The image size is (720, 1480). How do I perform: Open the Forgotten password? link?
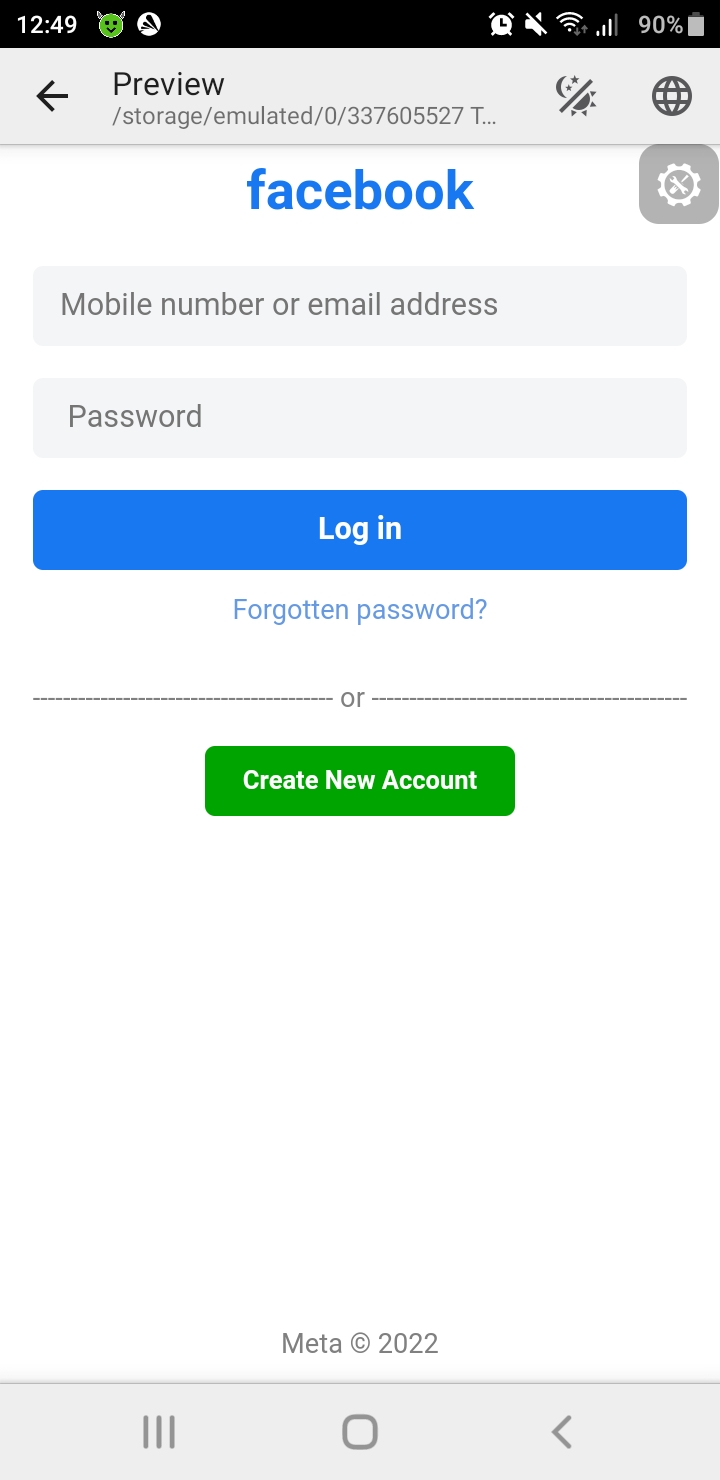(360, 609)
